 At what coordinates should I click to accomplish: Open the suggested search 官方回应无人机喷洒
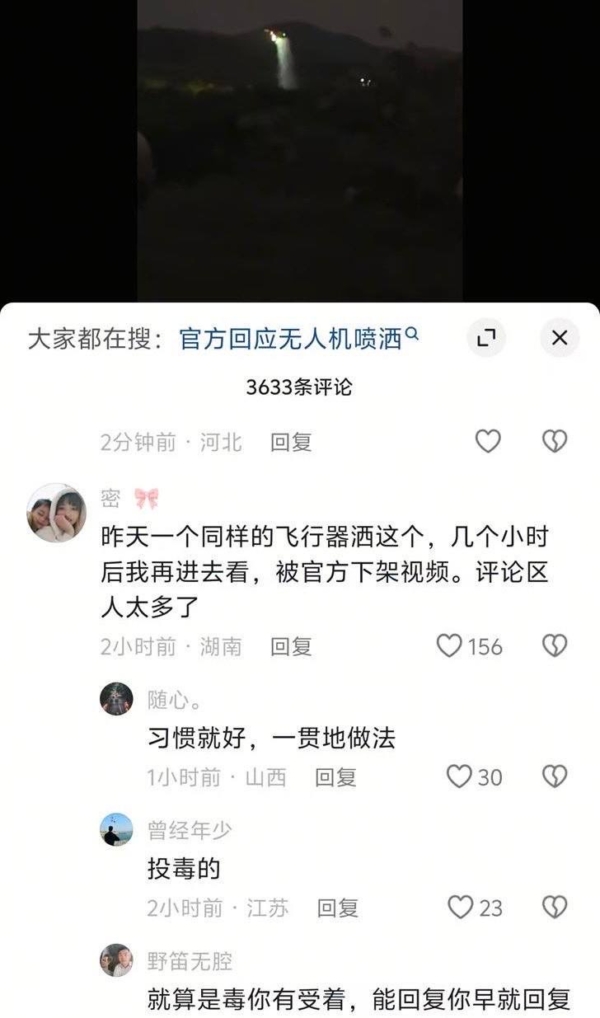pyautogui.click(x=298, y=339)
